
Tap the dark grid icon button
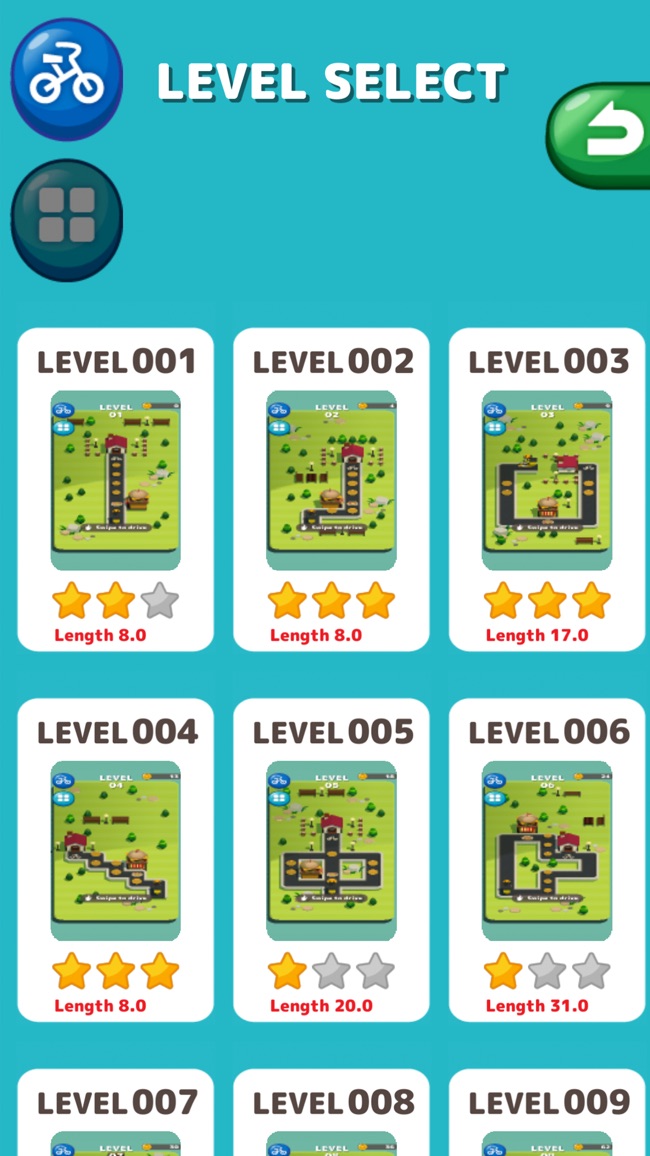(66, 217)
